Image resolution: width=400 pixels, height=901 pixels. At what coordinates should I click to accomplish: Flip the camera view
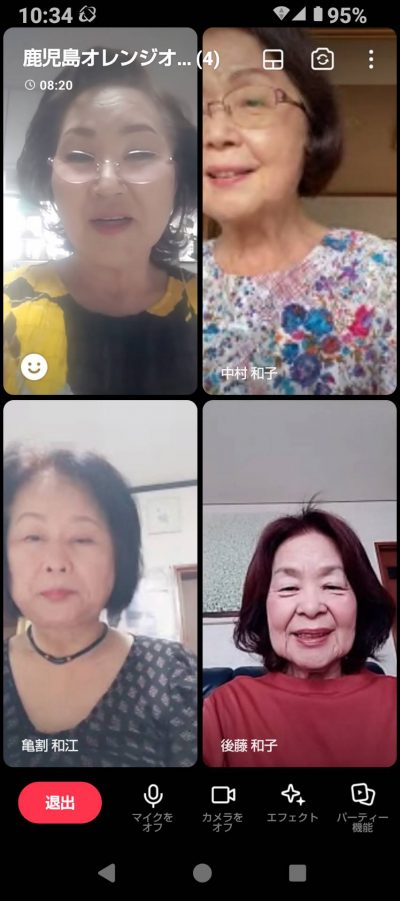pos(322,59)
